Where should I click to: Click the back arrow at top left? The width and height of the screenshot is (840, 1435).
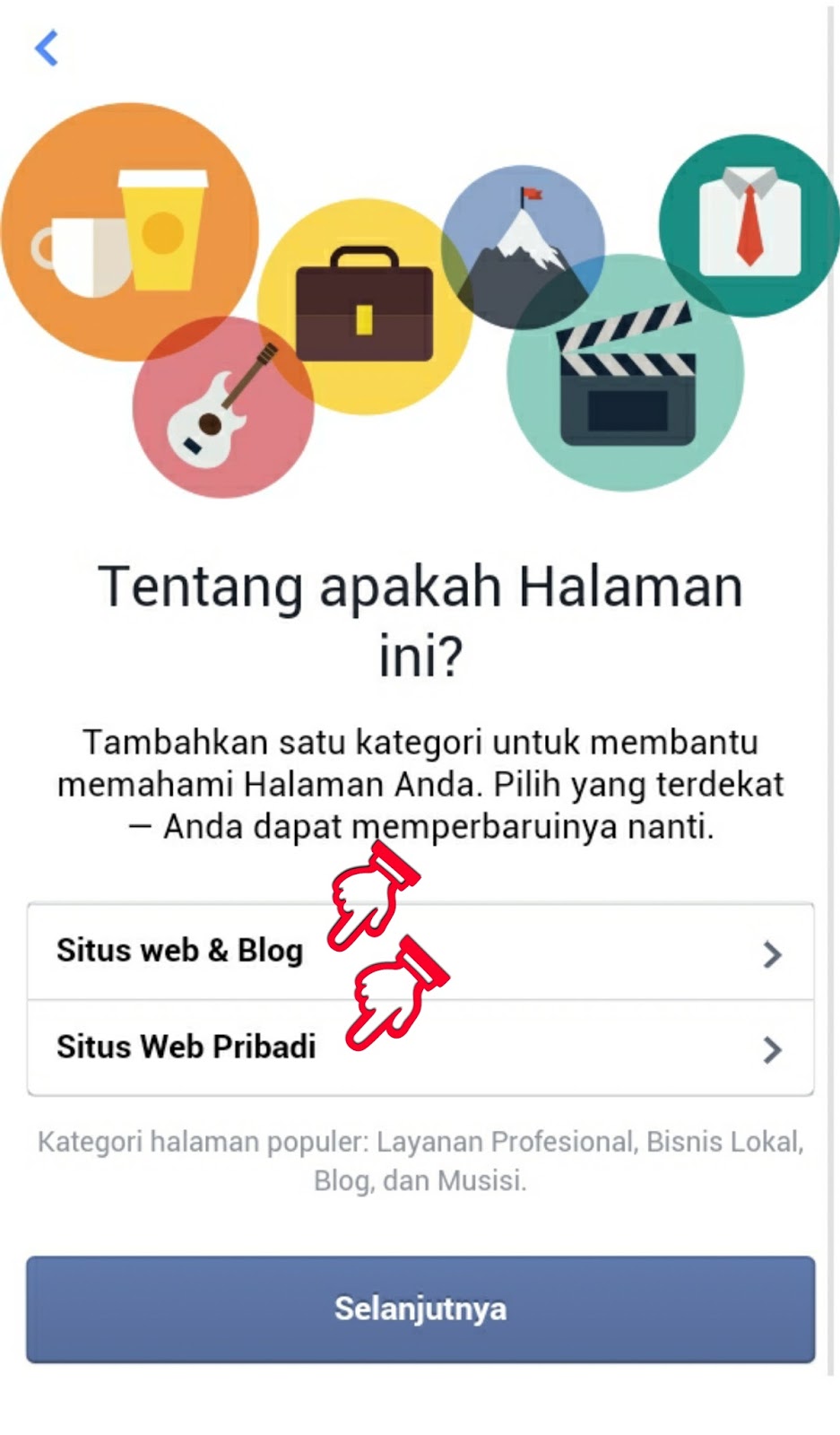47,49
